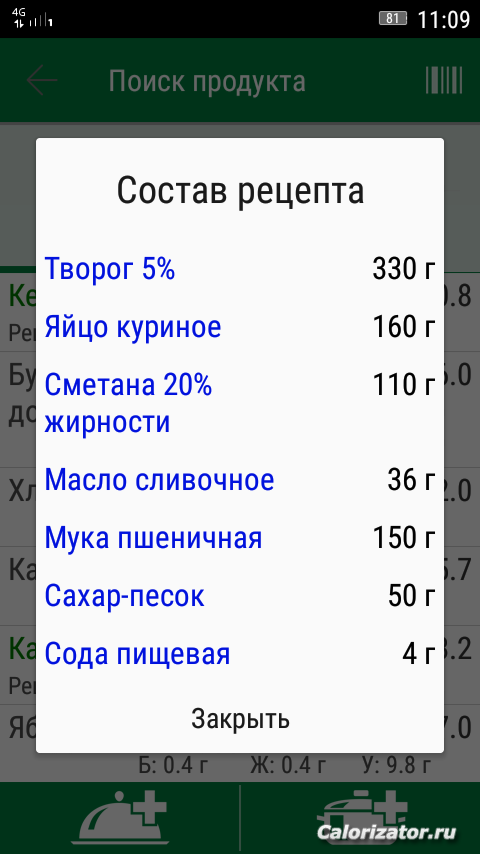The height and width of the screenshot is (854, 480).
Task: Open Сметана 20% жирности ingredient
Action: pyautogui.click(x=128, y=404)
